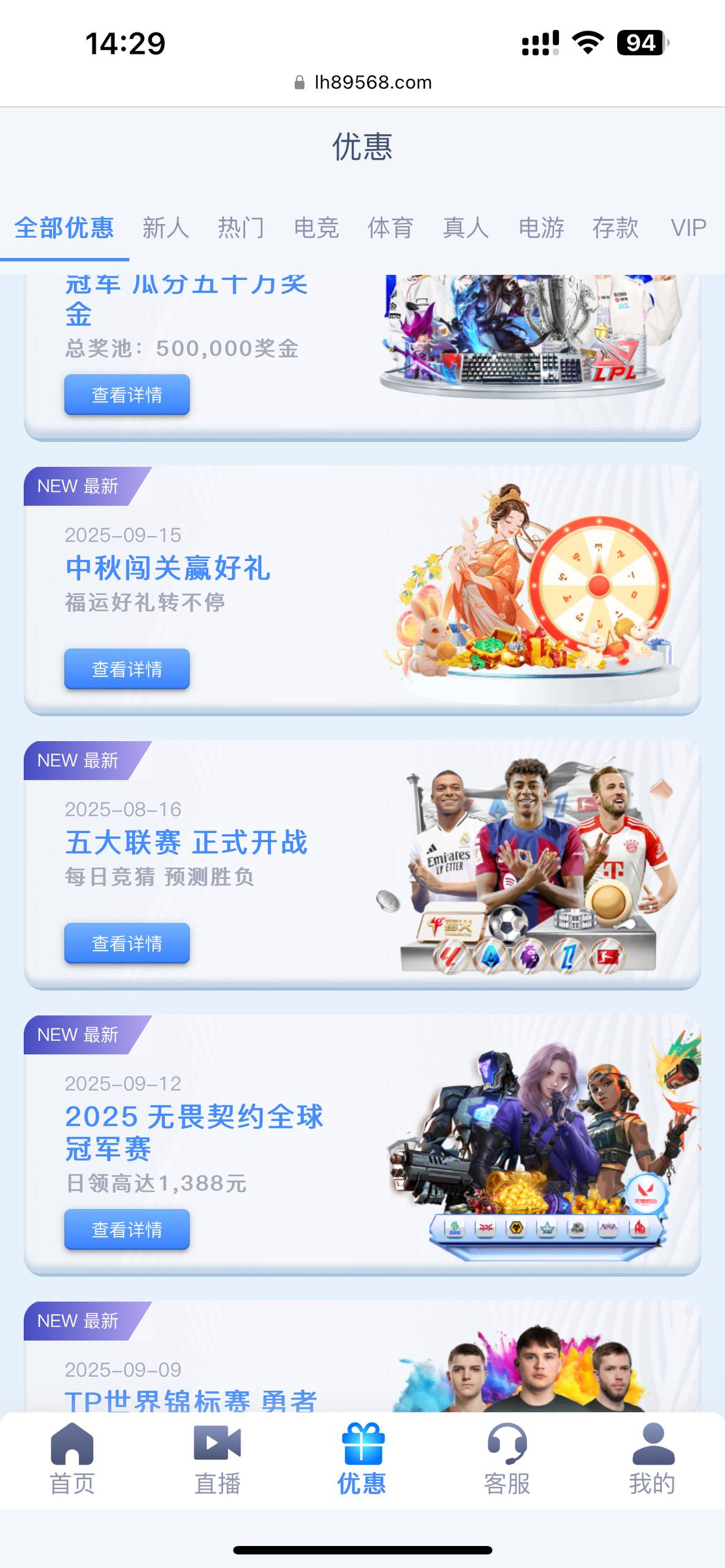Open the 直播 live tab

[218, 1459]
